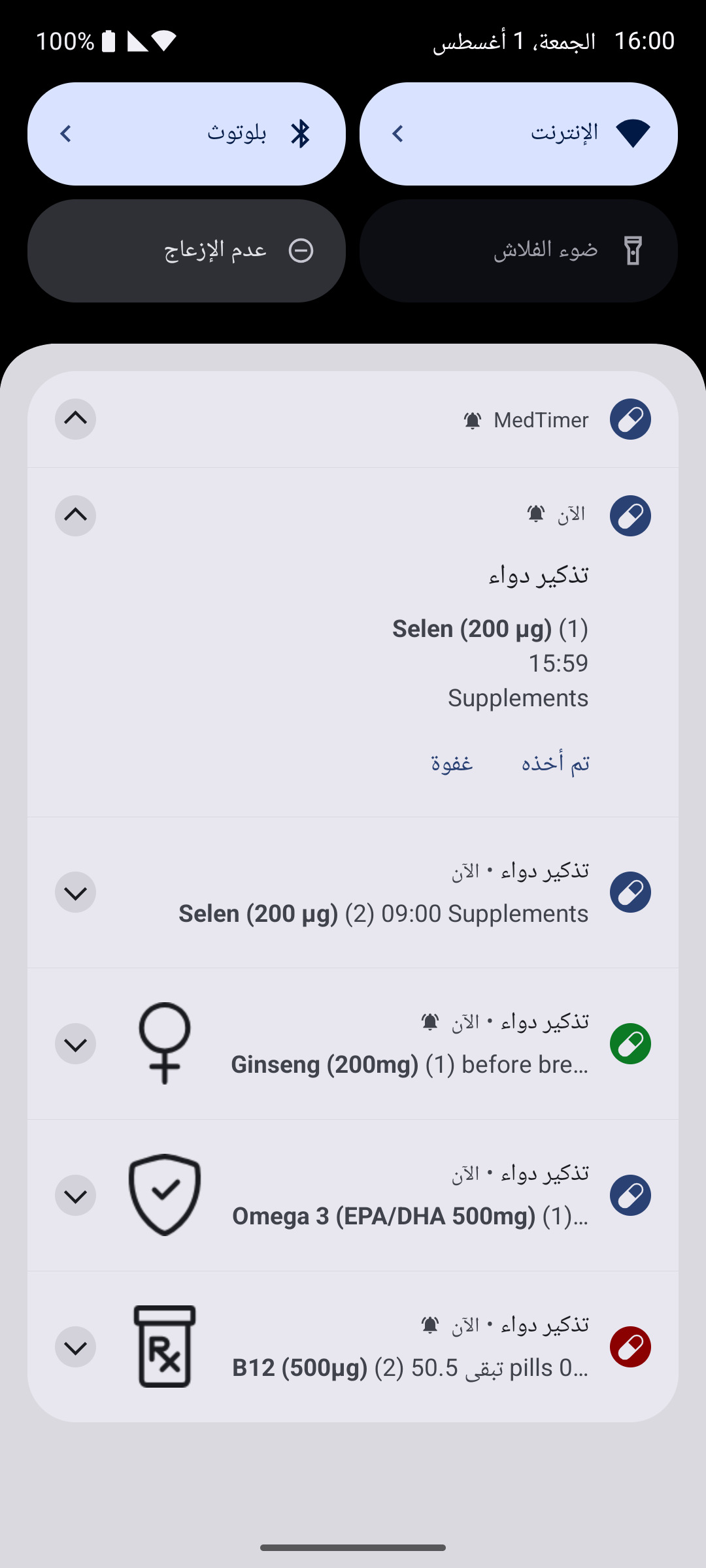Expand the B12 (500µg) reminder notification
Screen dimensions: 706x1568
(76, 1347)
